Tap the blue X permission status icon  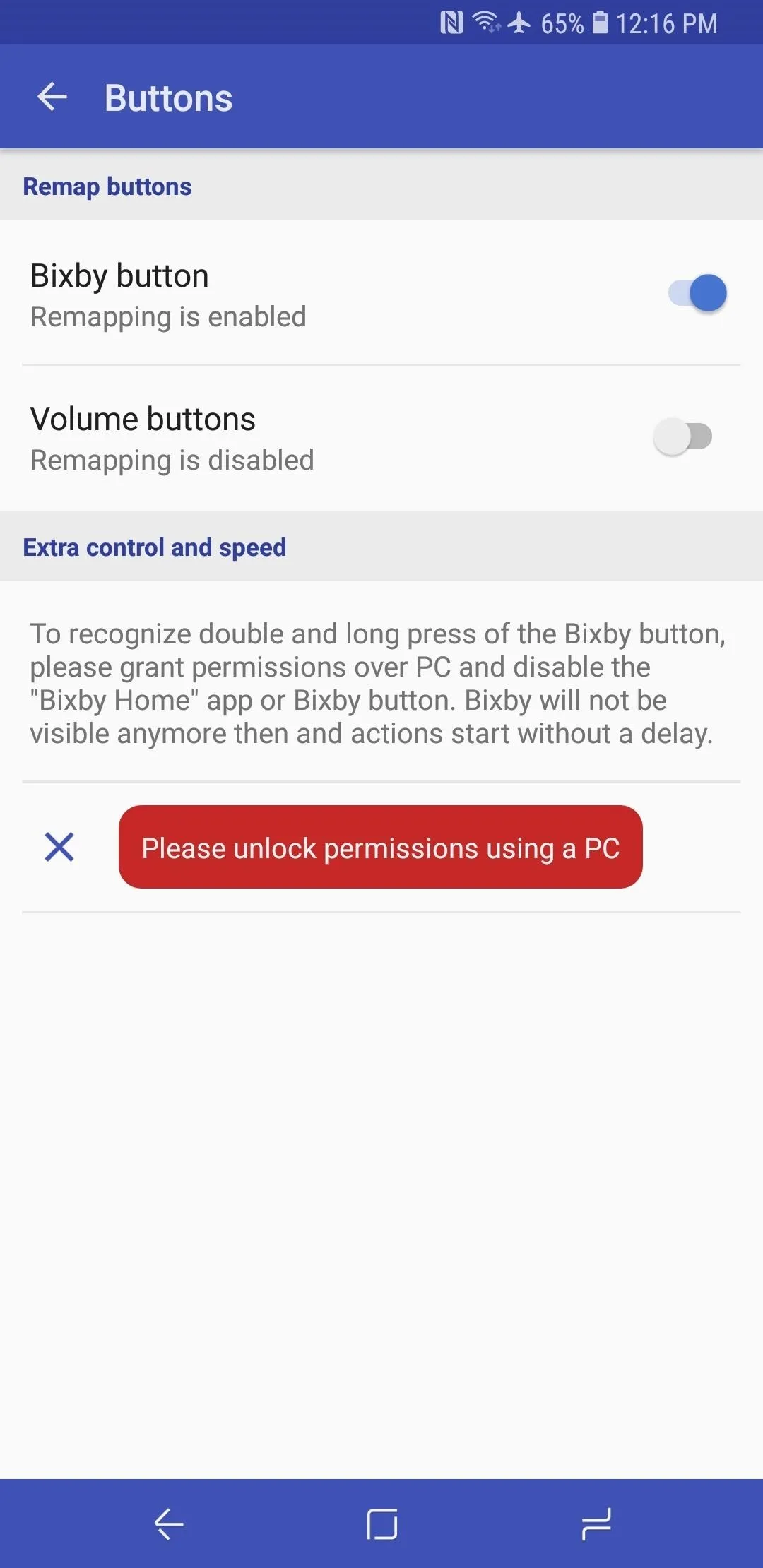click(x=59, y=847)
